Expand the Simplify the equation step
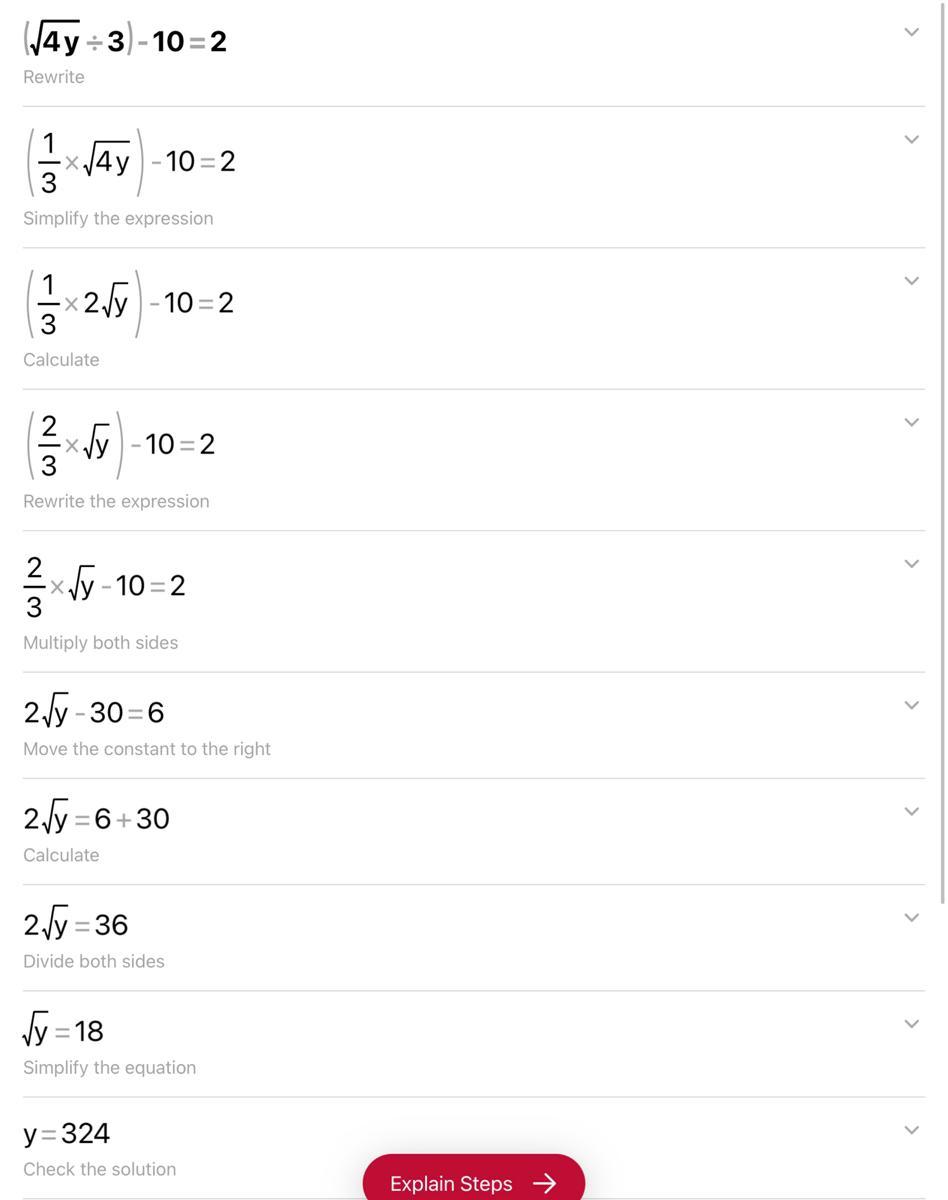This screenshot has height=1200, width=948. point(911,1024)
